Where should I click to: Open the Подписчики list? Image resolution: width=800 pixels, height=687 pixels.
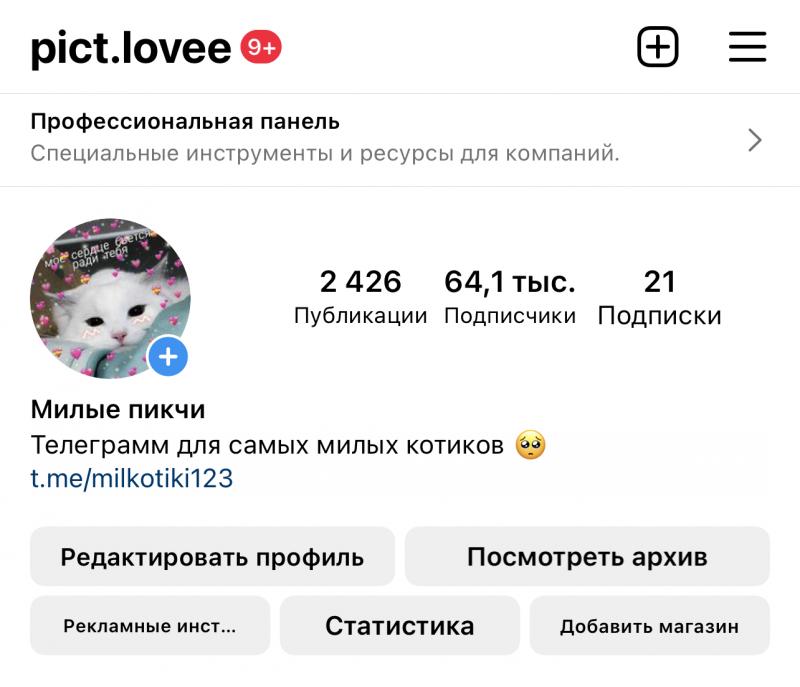(509, 297)
